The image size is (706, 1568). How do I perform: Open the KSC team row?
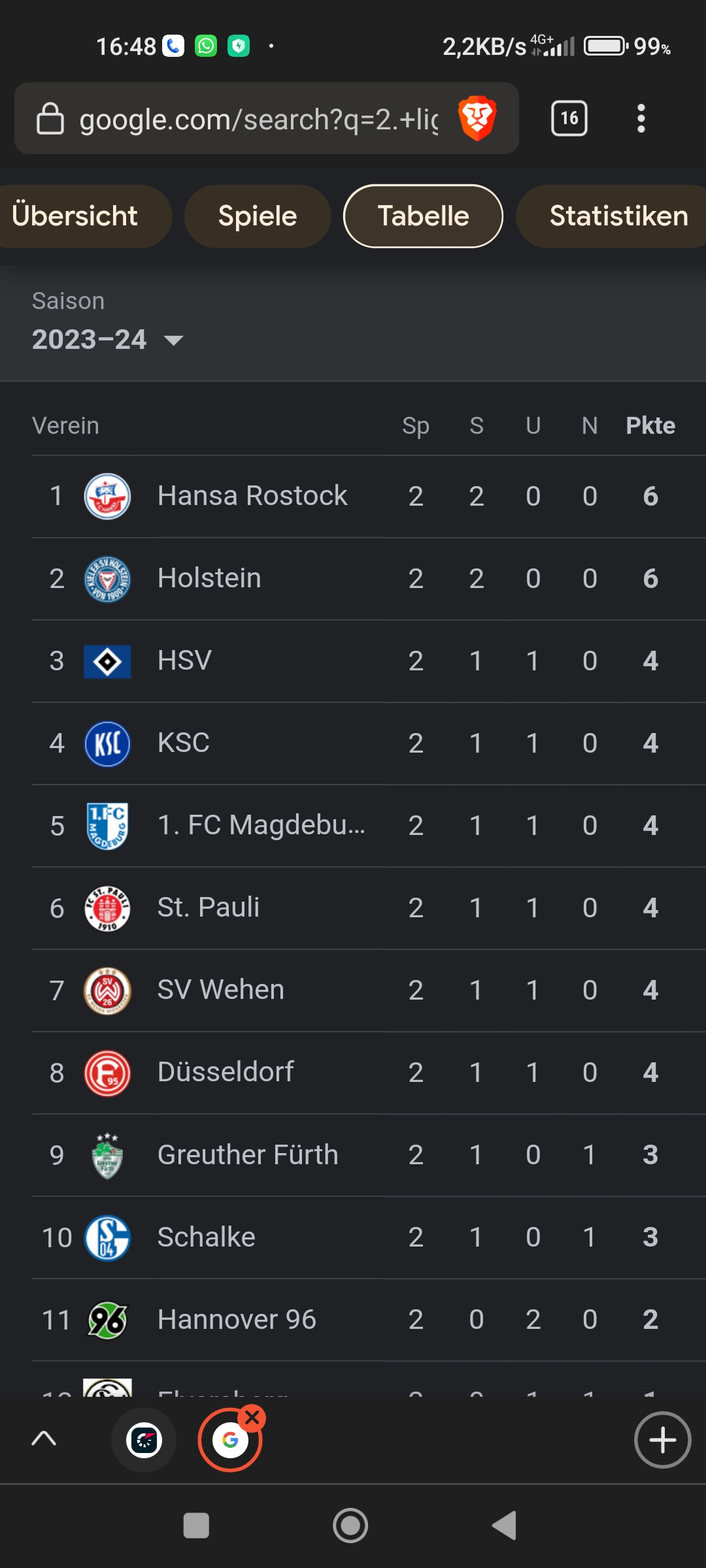coord(183,743)
